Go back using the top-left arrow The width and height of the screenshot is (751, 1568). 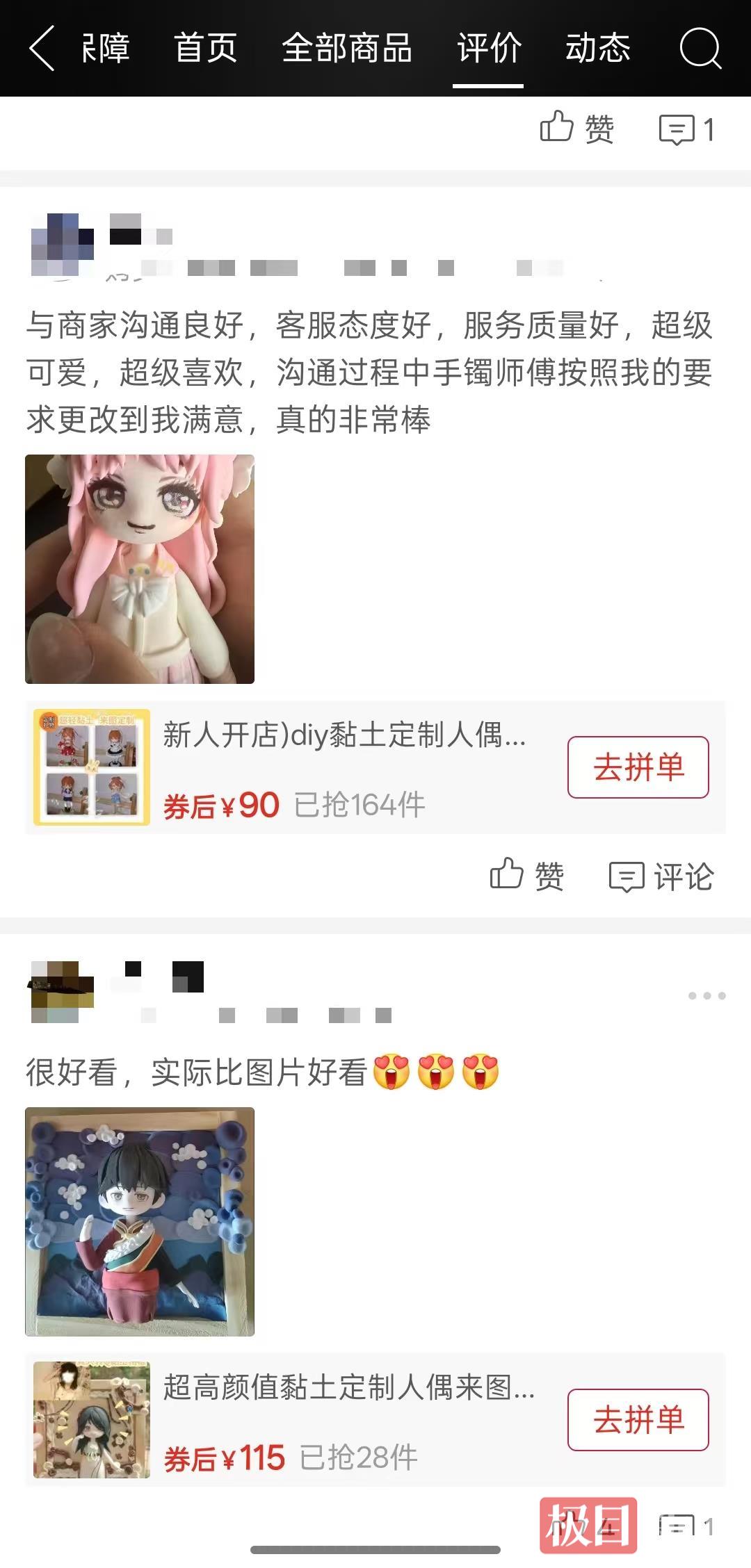coord(42,49)
